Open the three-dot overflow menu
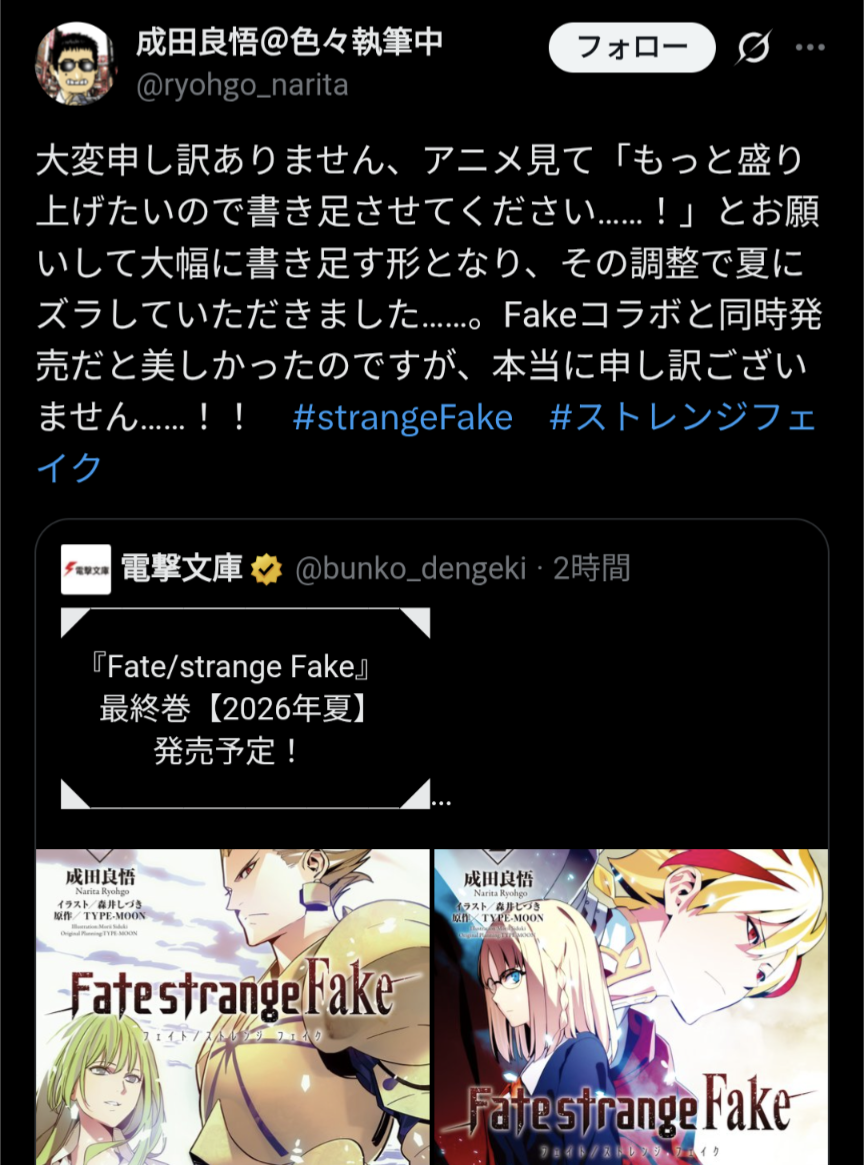The width and height of the screenshot is (864, 1165). (809, 47)
